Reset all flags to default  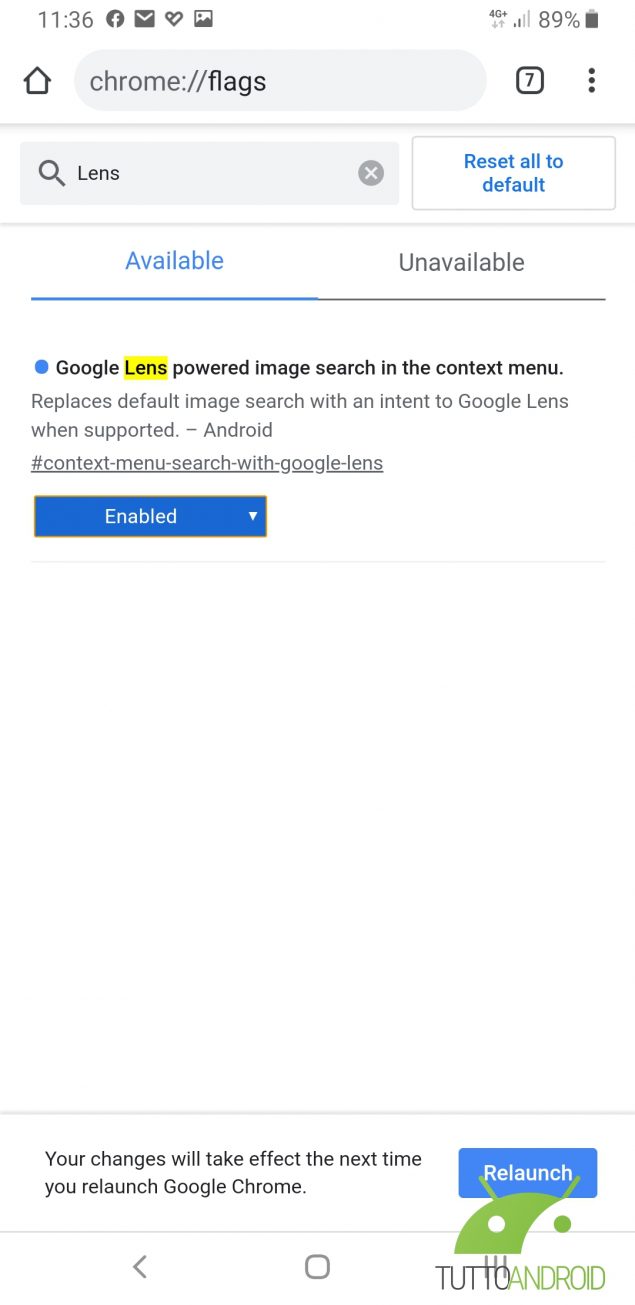513,173
